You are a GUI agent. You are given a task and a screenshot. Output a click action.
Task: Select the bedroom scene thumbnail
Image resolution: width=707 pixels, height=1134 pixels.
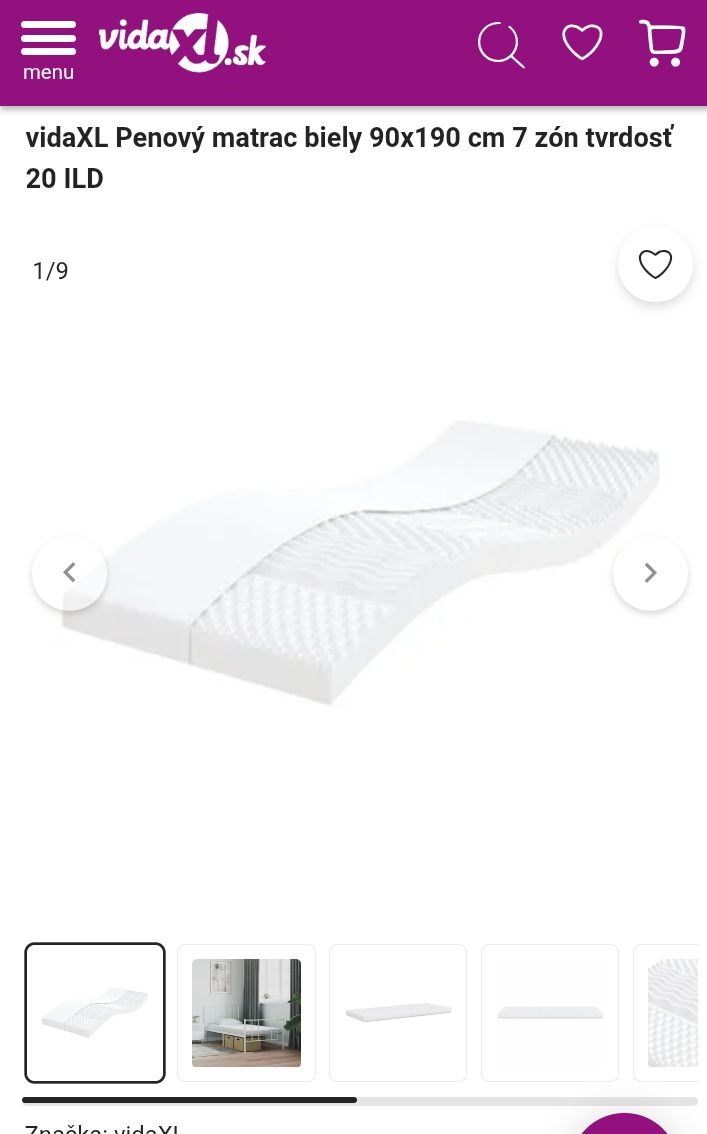[x=246, y=1012]
